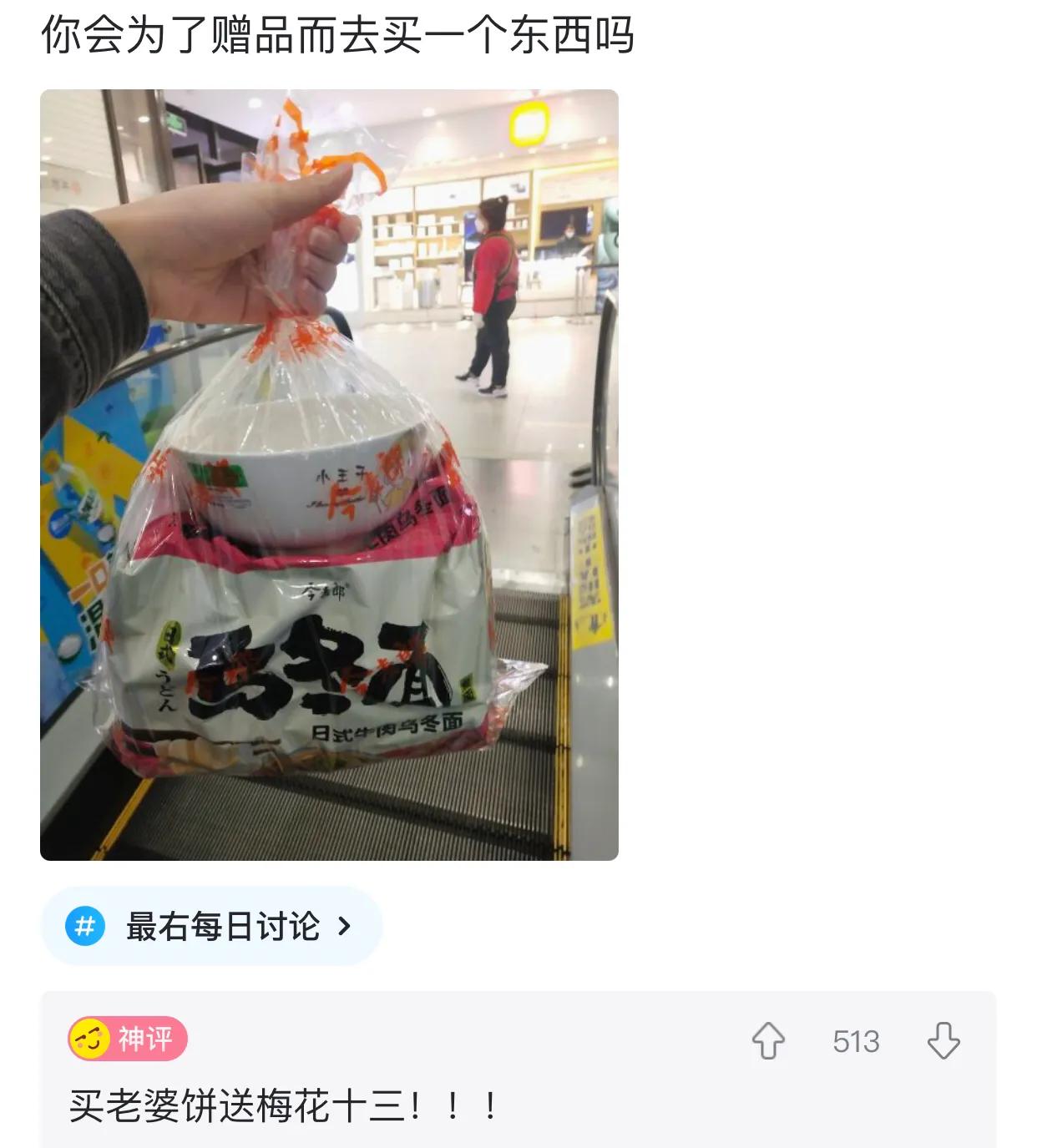
Task: Click the downvote arrow on the comment
Action: (942, 1039)
